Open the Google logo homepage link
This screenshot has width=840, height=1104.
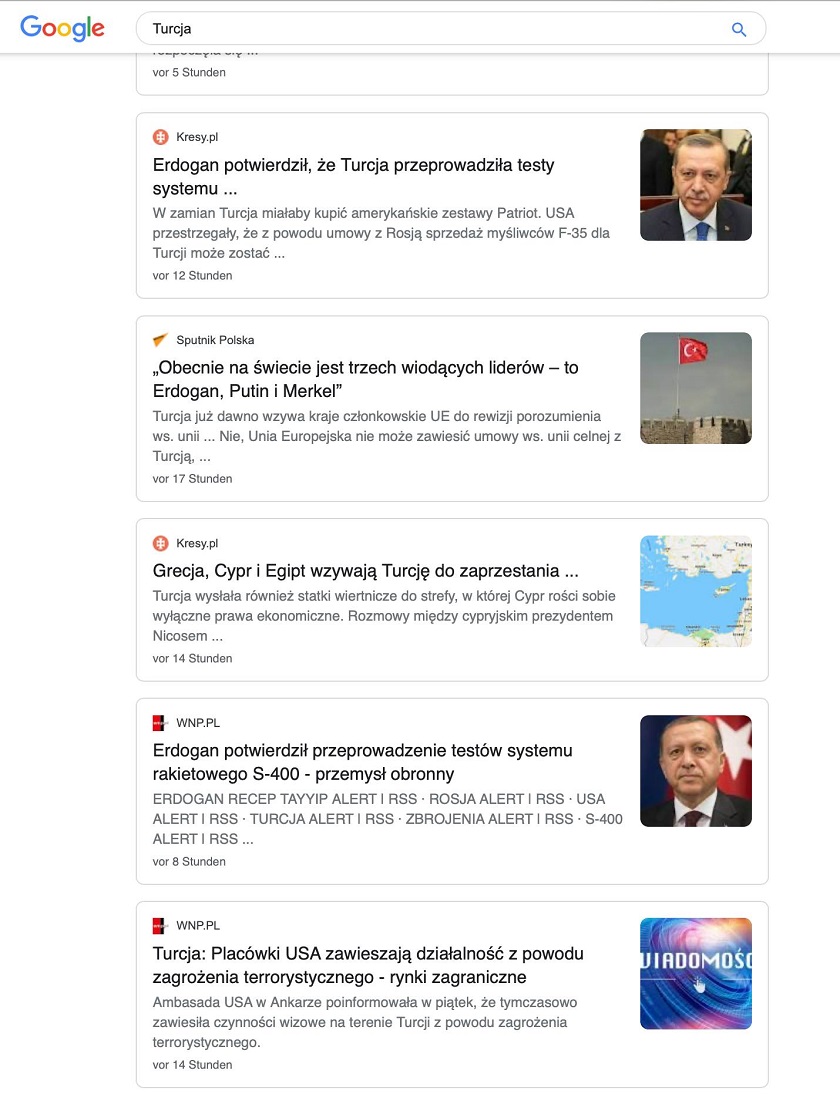62,29
